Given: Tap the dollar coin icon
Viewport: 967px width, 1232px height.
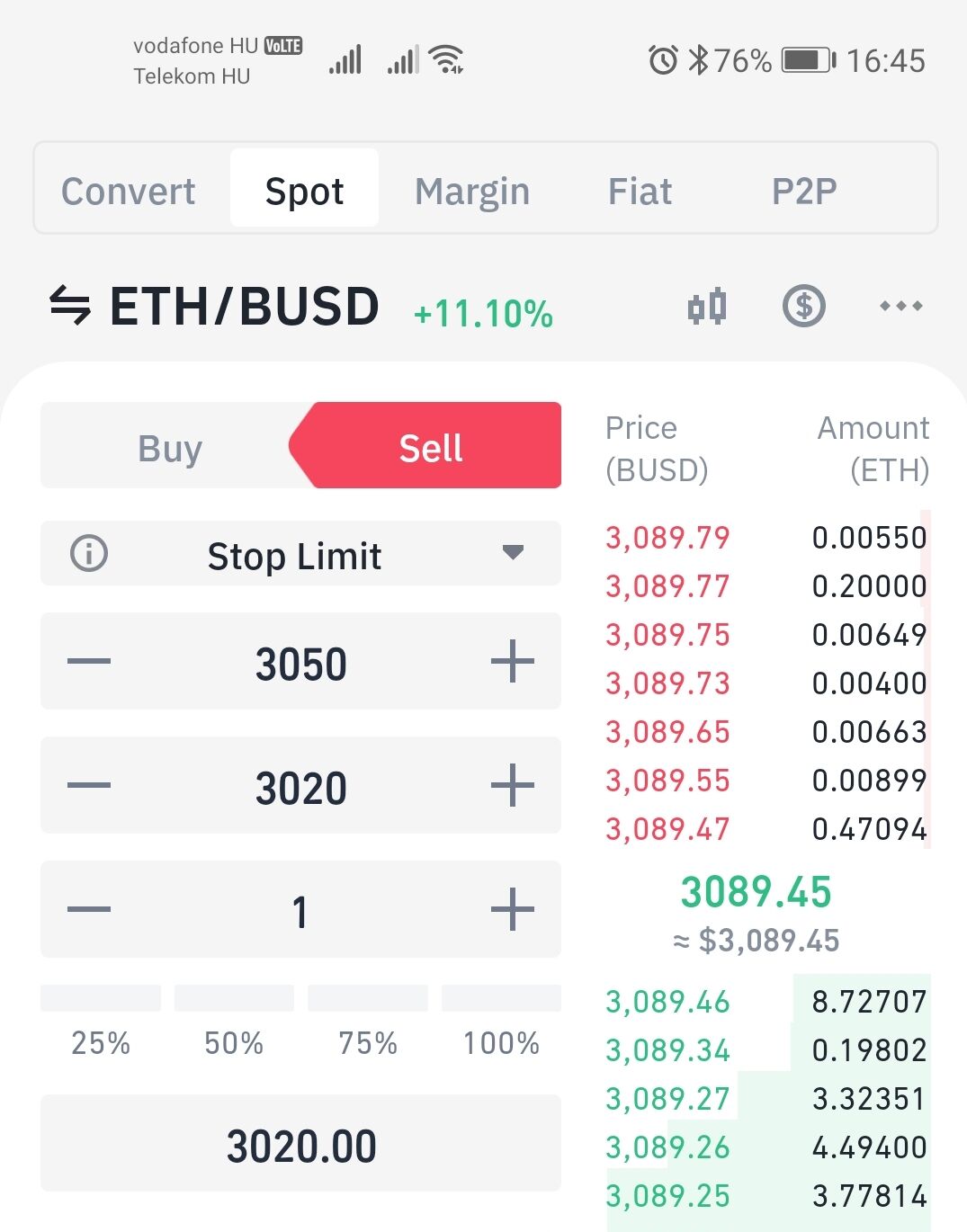Looking at the screenshot, I should tap(803, 307).
